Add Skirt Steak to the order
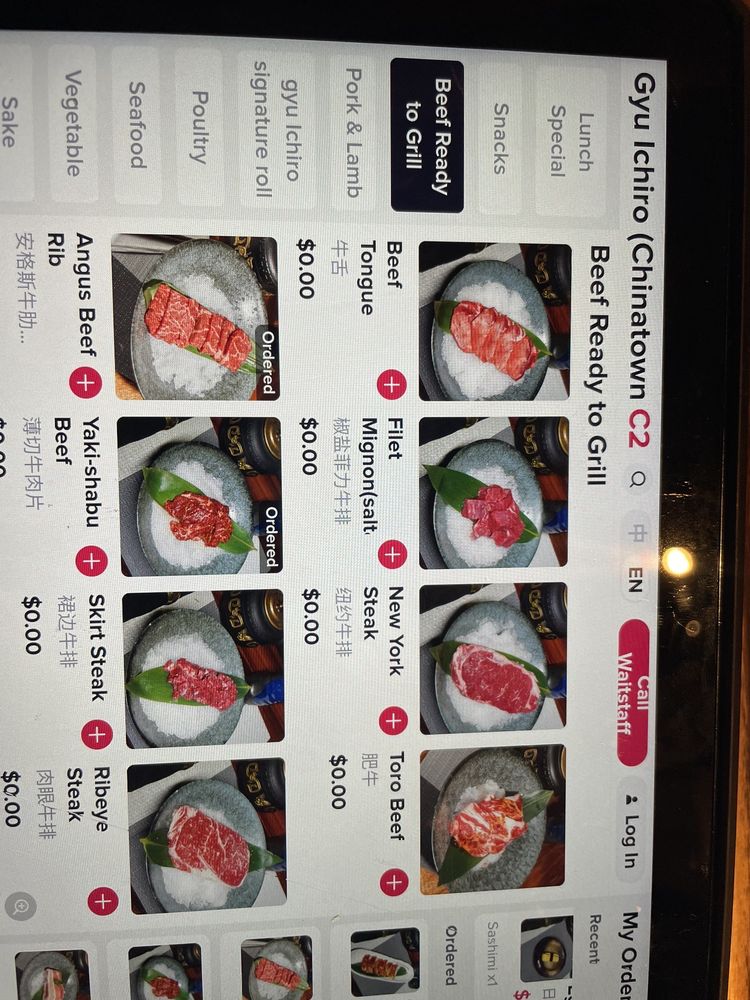Viewport: 750px width, 1000px height. (x=96, y=734)
